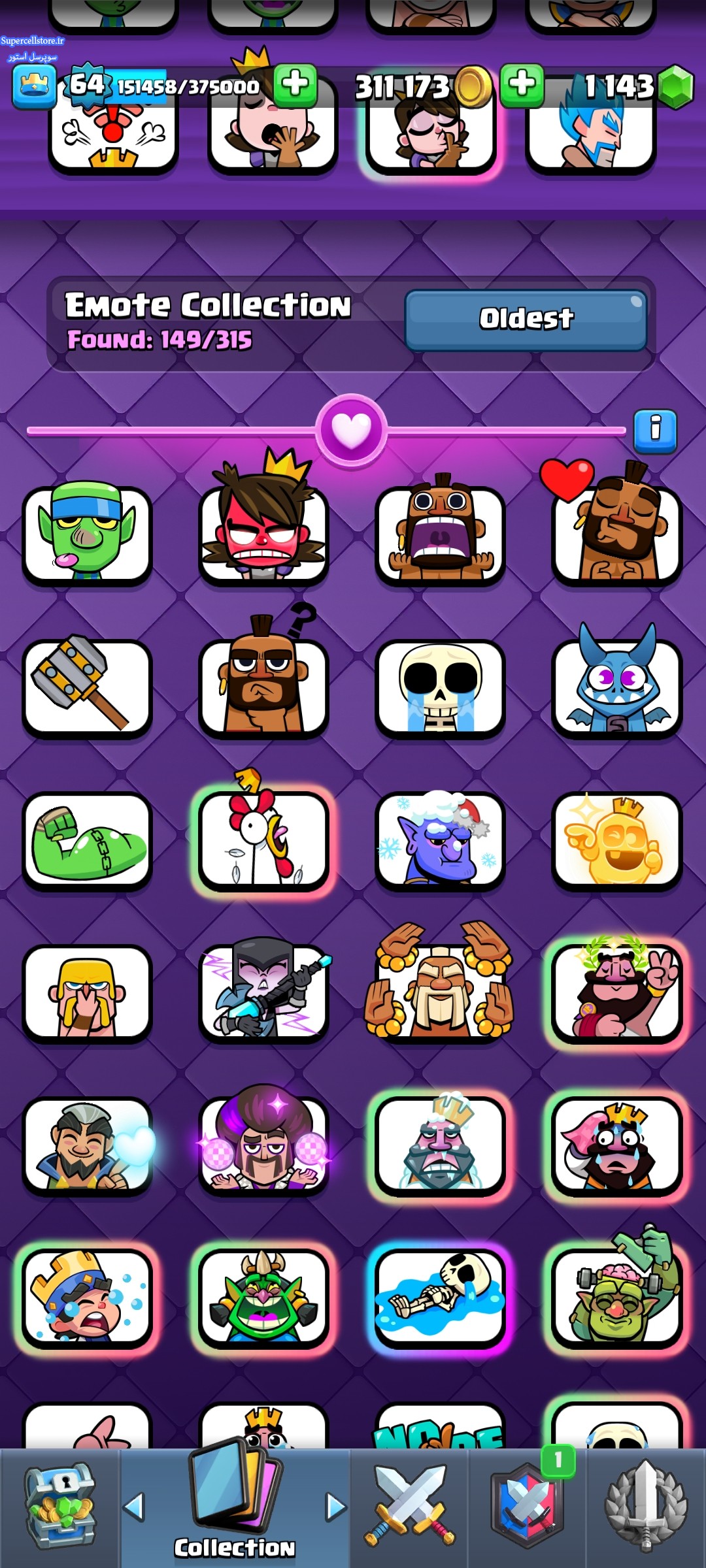The image size is (706, 1568).
Task: Open the chest shop tab
Action: pyautogui.click(x=60, y=1508)
